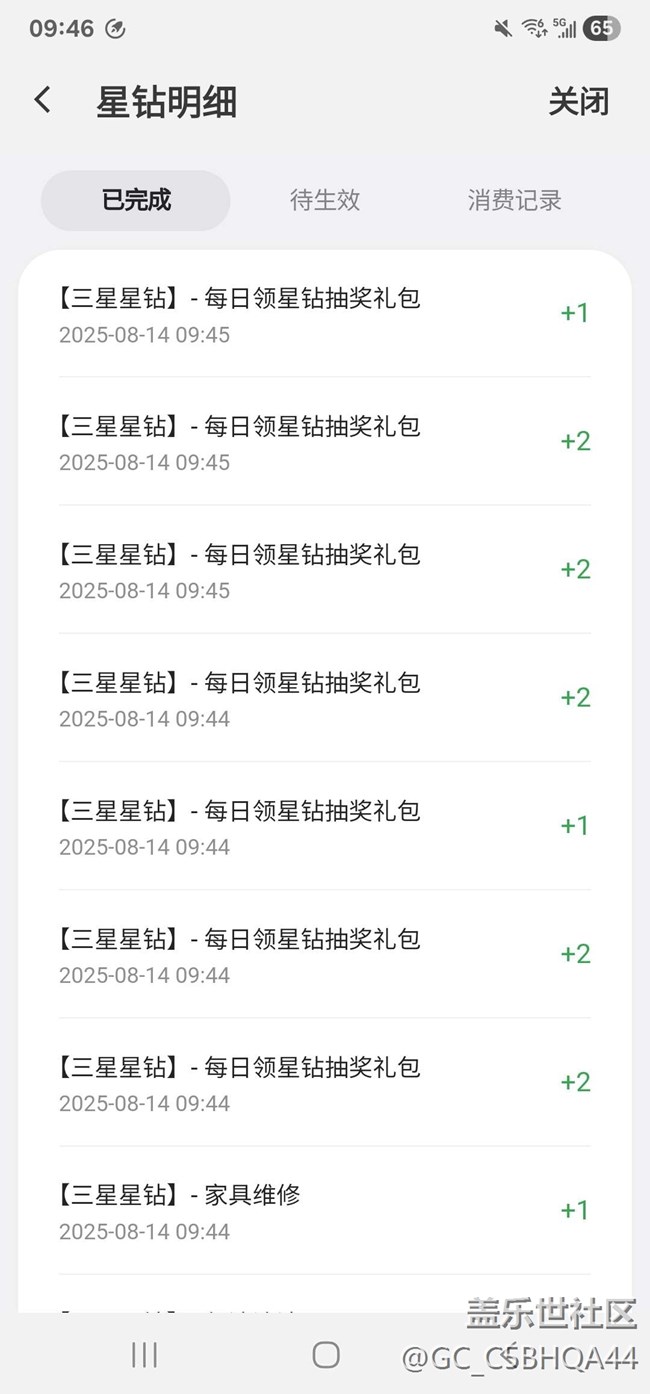This screenshot has width=650, height=1394.
Task: Go back using the top arrow
Action: [x=42, y=100]
